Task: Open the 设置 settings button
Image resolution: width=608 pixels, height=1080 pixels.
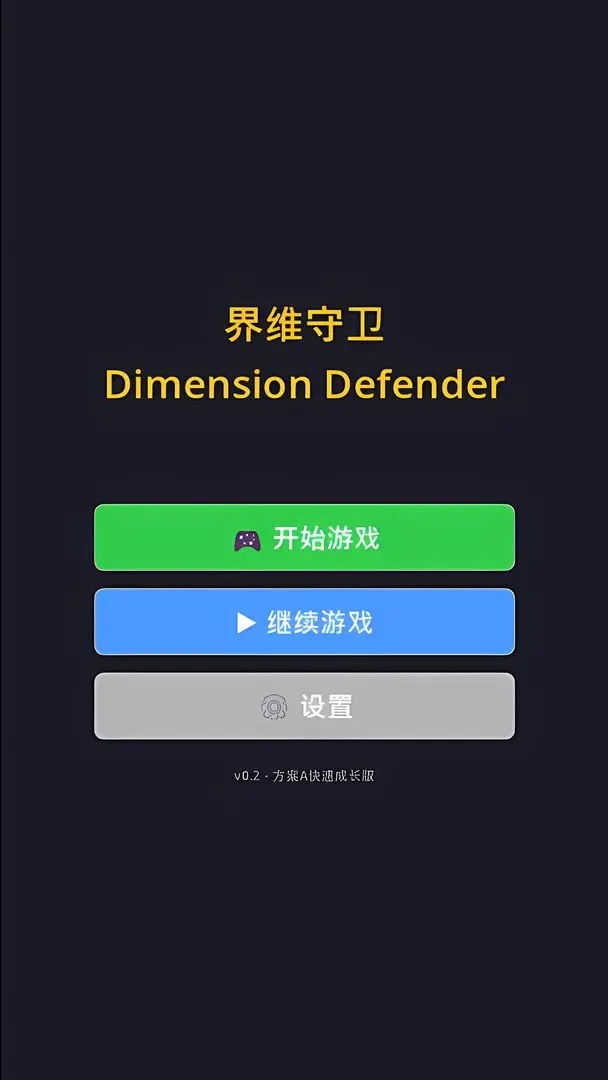Action: 304,706
